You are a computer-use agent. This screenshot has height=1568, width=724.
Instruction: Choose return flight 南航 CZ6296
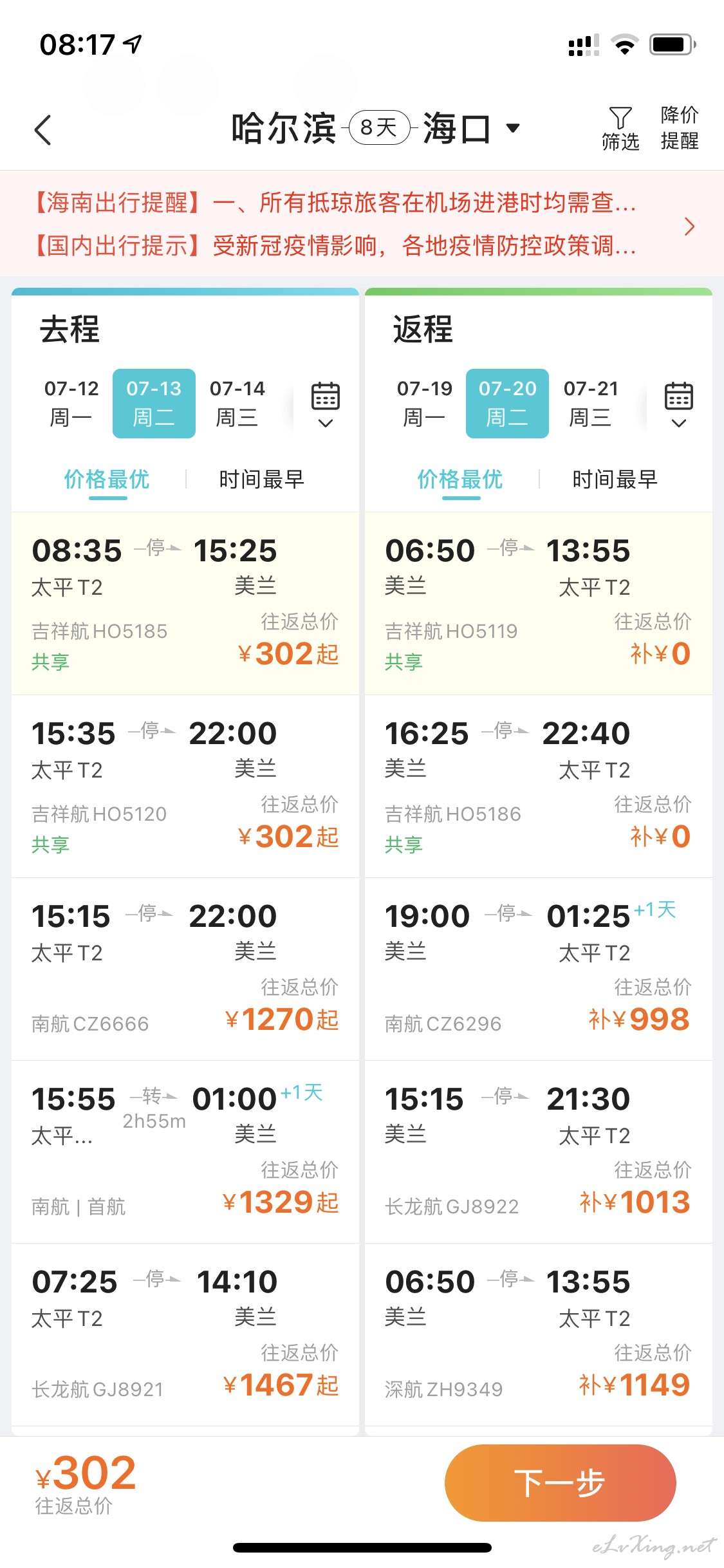click(539, 969)
